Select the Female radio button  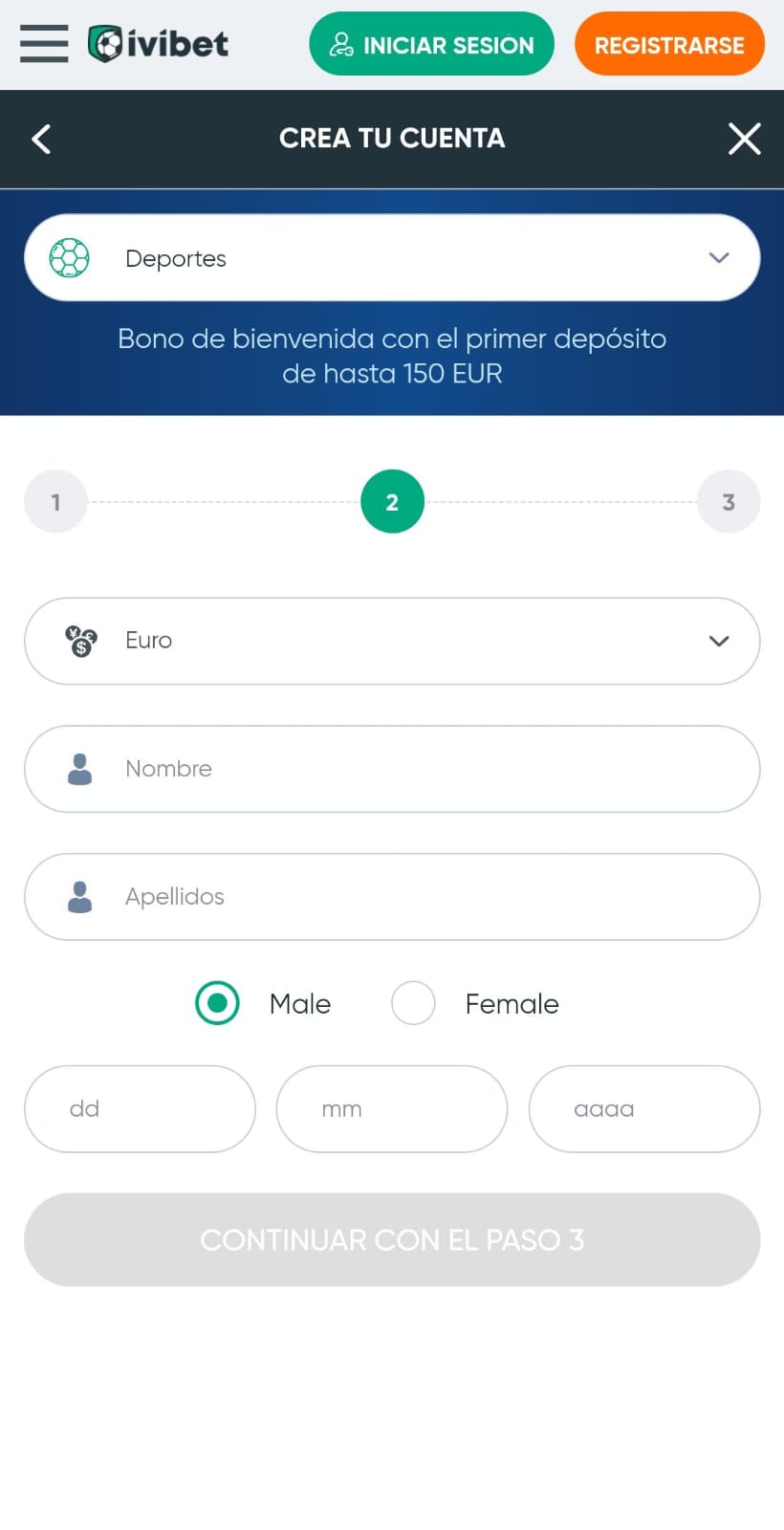click(413, 1003)
